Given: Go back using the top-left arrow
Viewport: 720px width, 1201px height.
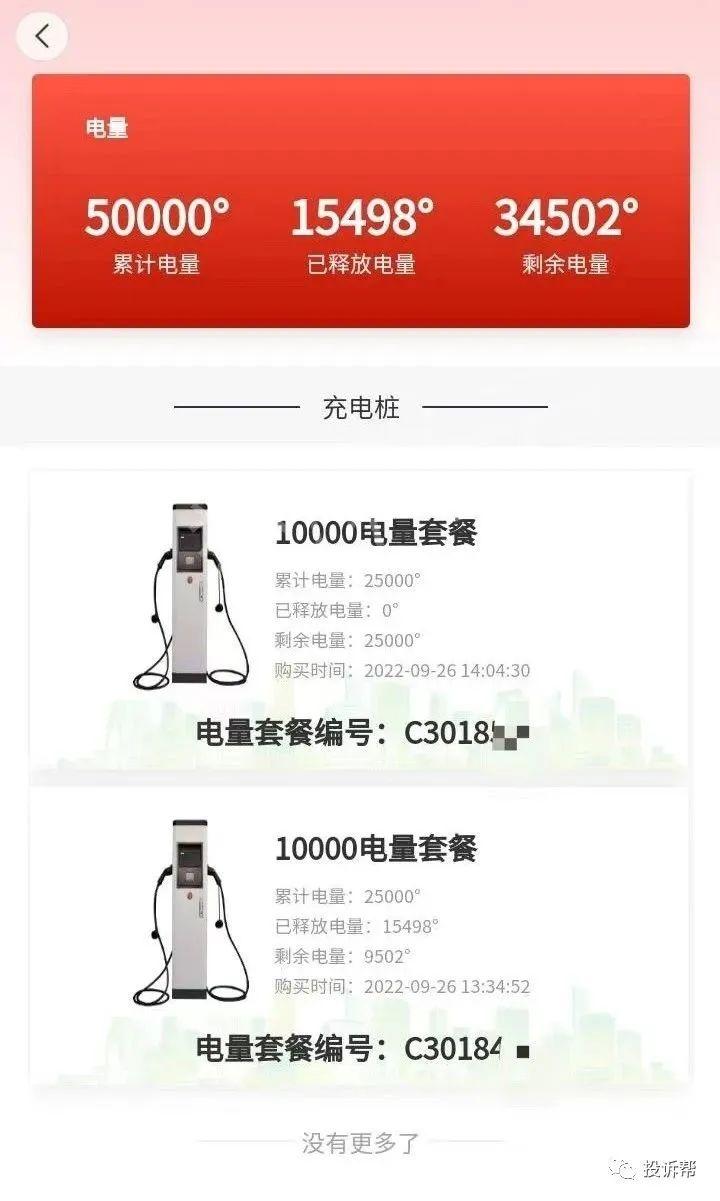Looking at the screenshot, I should (x=42, y=37).
